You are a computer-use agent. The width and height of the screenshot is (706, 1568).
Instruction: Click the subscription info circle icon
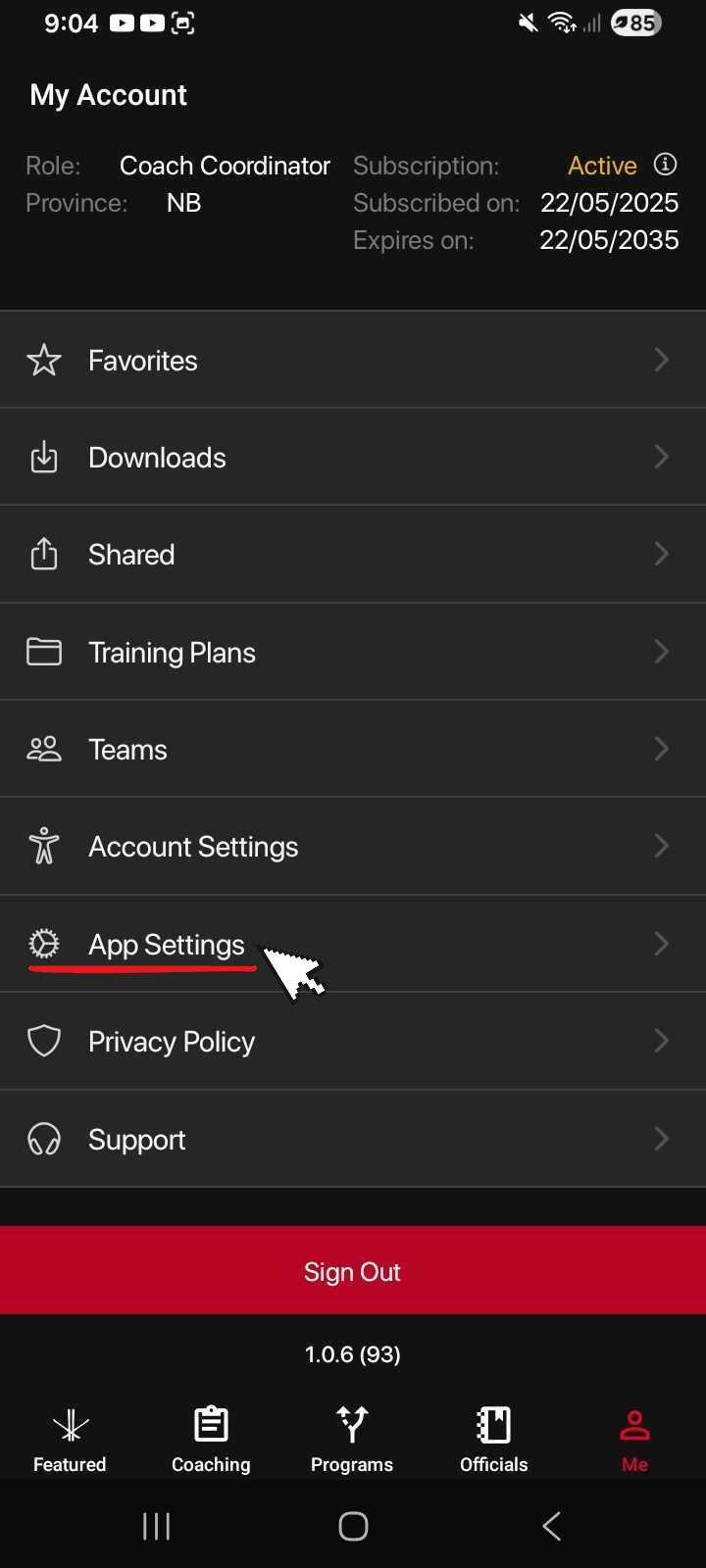click(x=666, y=165)
